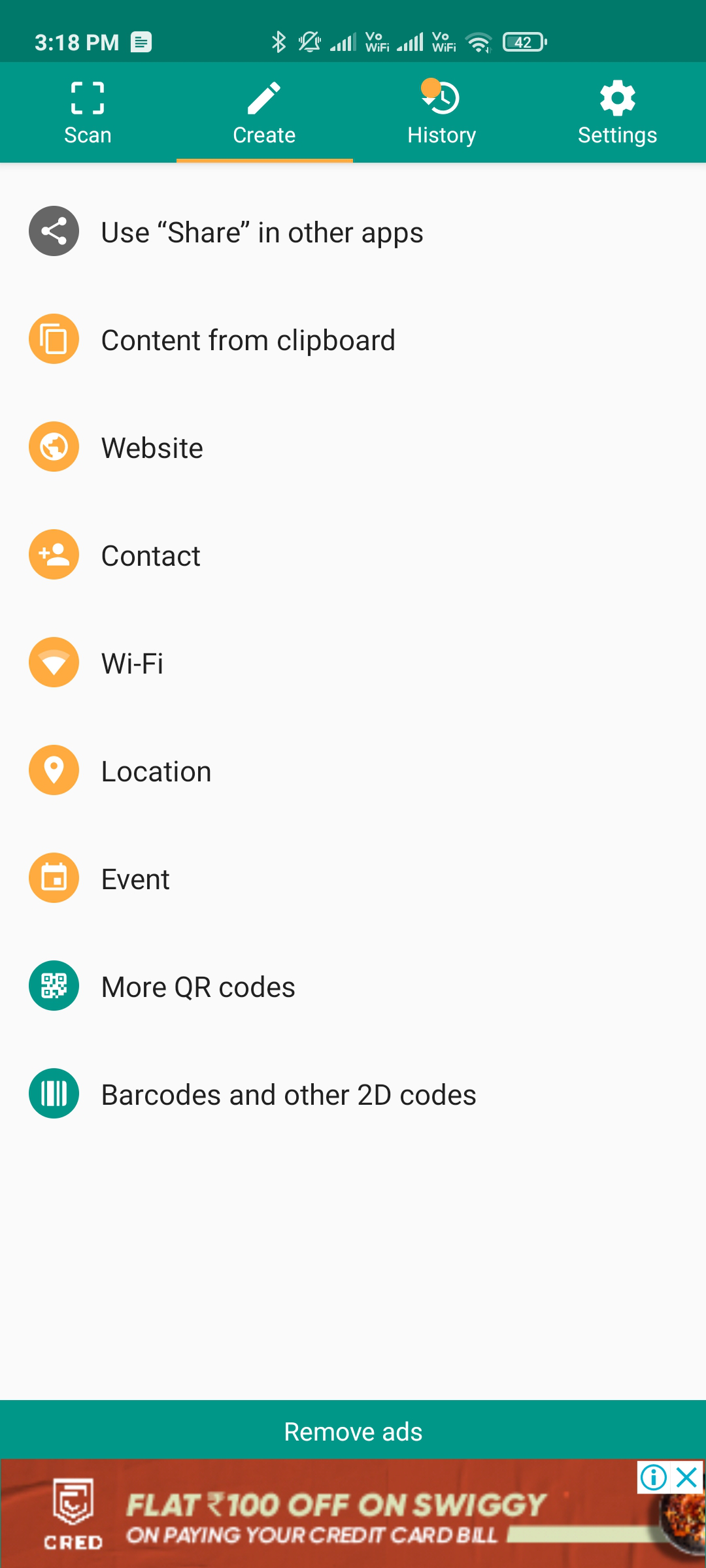Viewport: 706px width, 1568px height.
Task: Open the Event calendar icon
Action: pos(53,878)
